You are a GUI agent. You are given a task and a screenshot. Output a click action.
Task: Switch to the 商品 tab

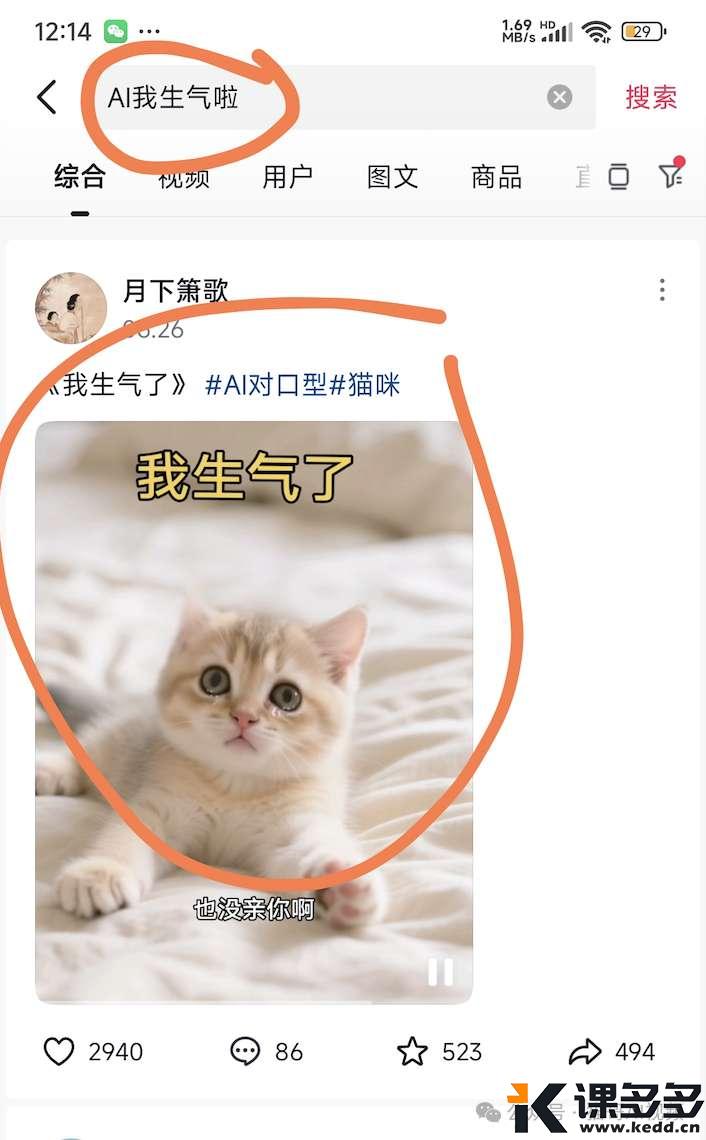click(496, 177)
